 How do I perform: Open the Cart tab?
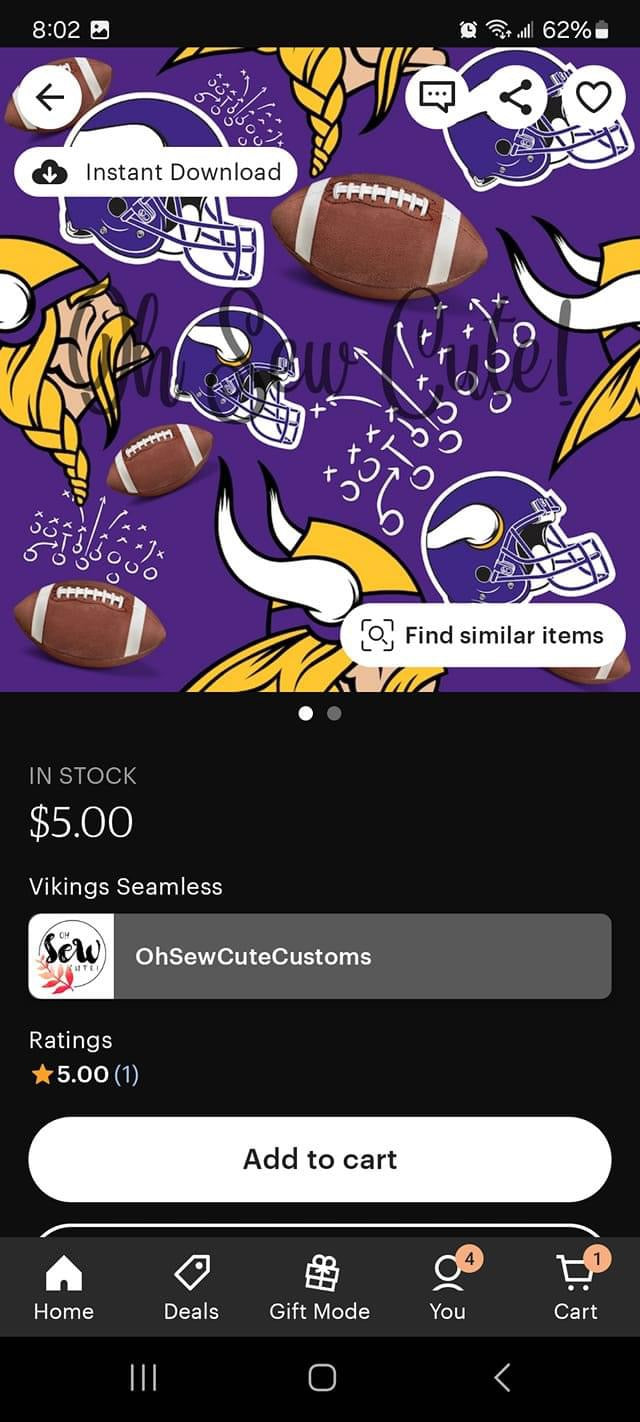click(576, 1288)
